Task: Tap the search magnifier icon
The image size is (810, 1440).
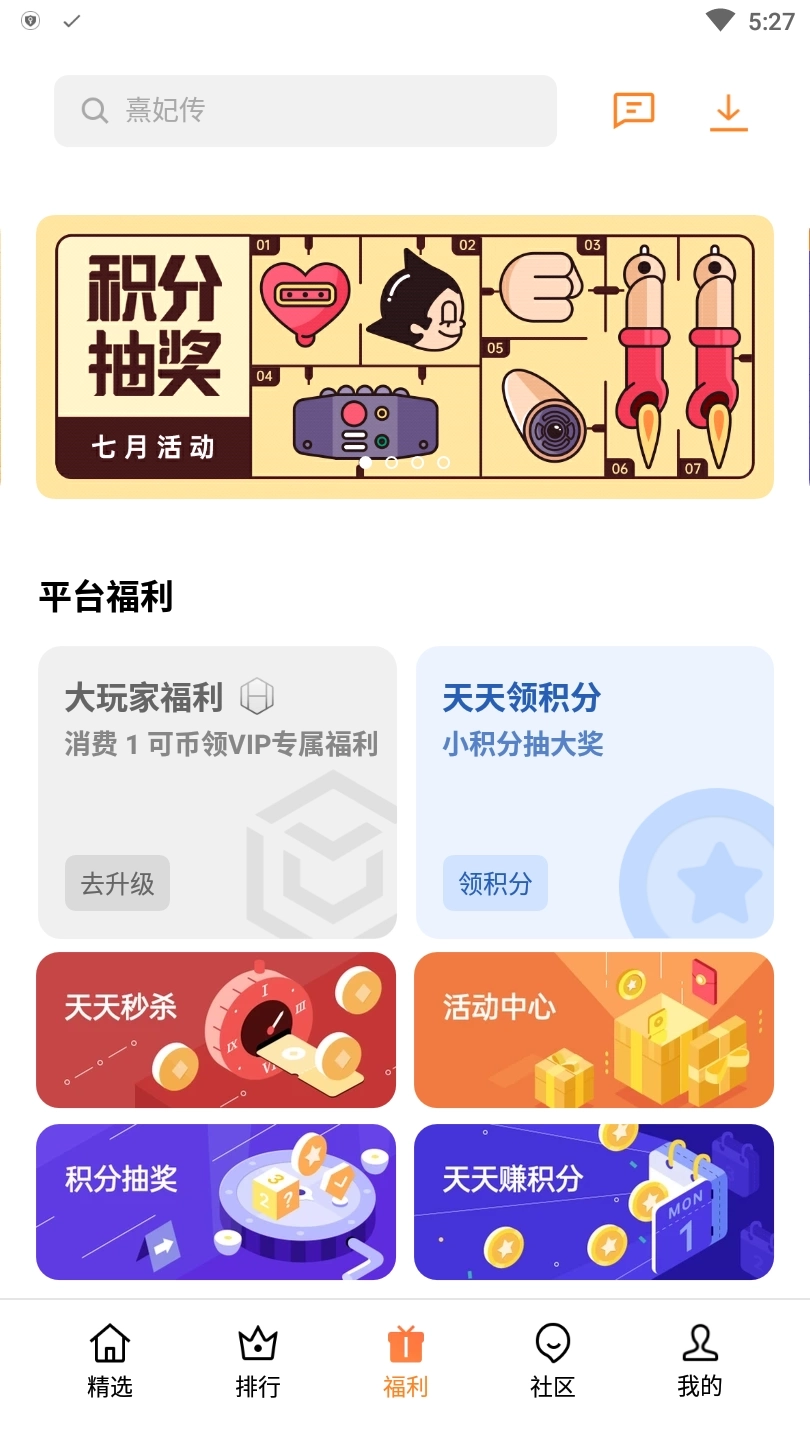Action: (x=94, y=110)
